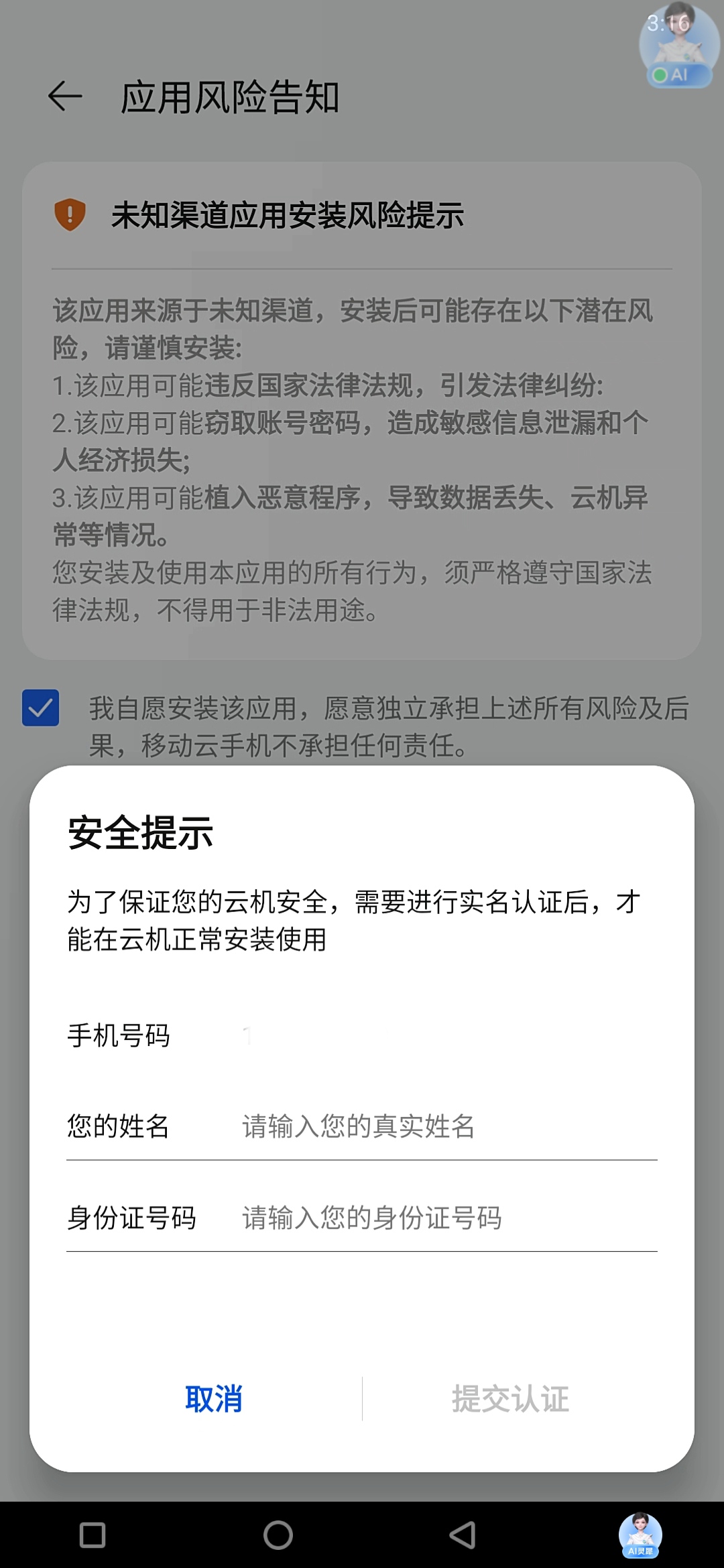This screenshot has width=724, height=1568.
Task: Go to the home screen
Action: [278, 1534]
